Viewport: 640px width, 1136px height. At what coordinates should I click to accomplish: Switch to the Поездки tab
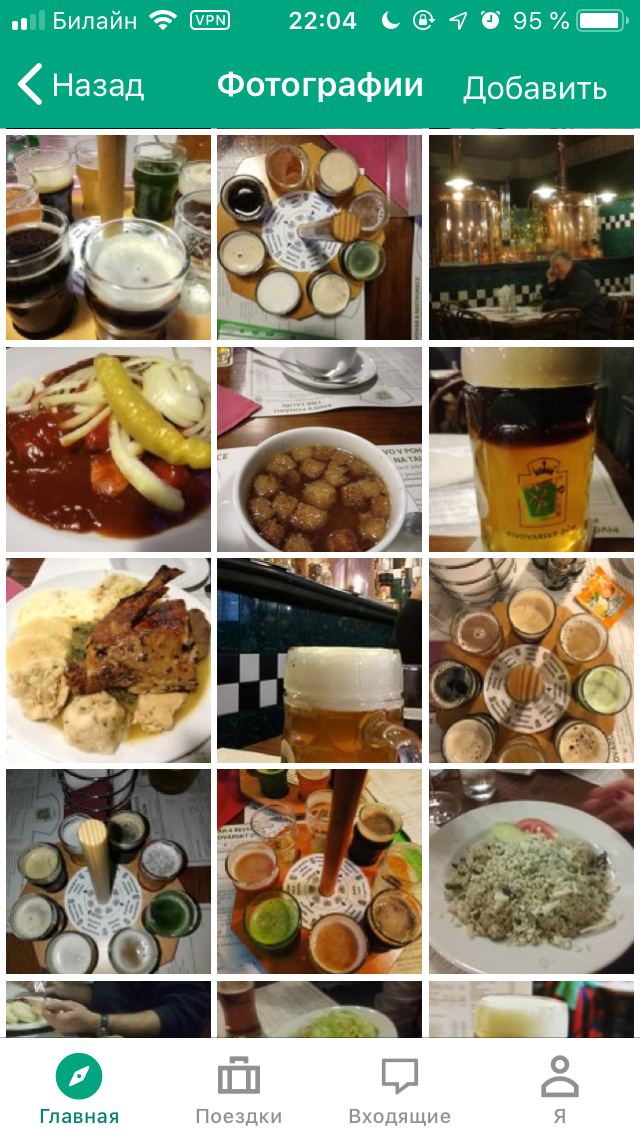(x=238, y=1089)
